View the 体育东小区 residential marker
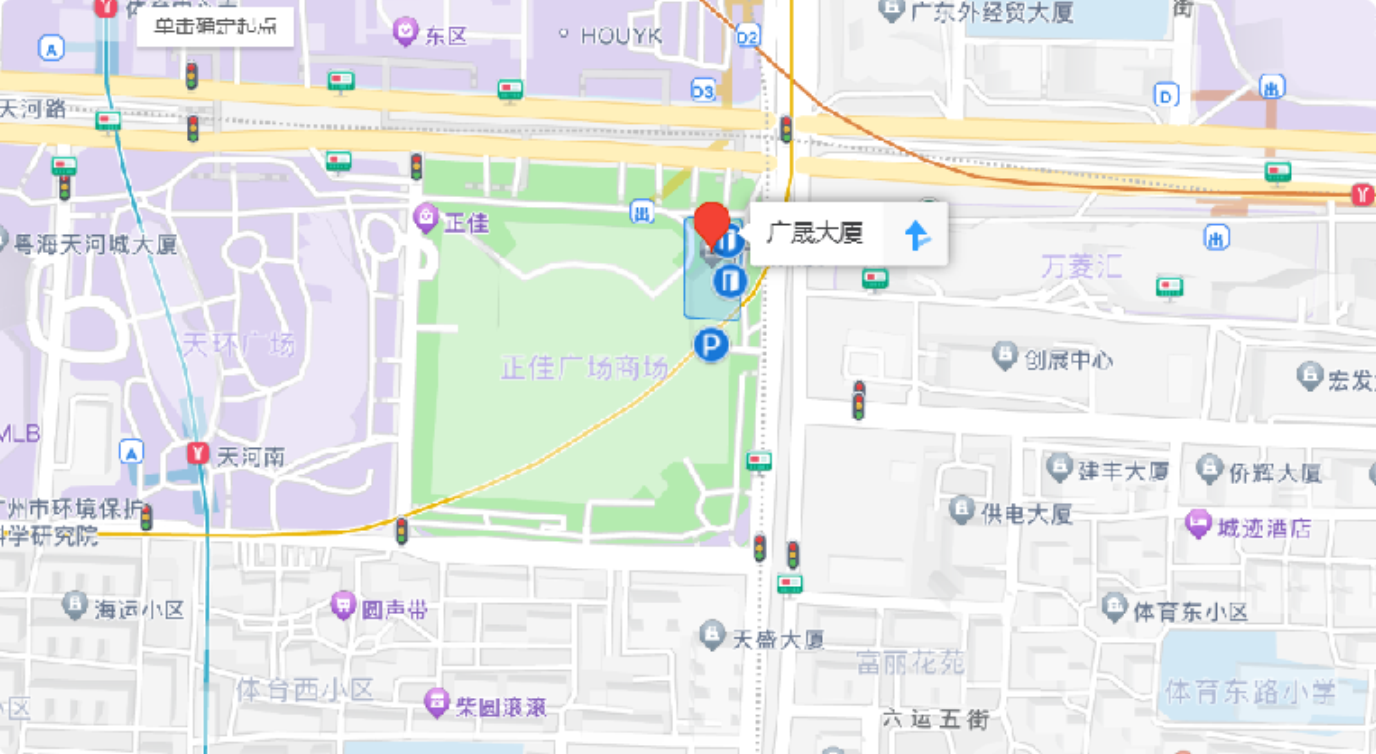This screenshot has height=754, width=1376. point(1114,607)
